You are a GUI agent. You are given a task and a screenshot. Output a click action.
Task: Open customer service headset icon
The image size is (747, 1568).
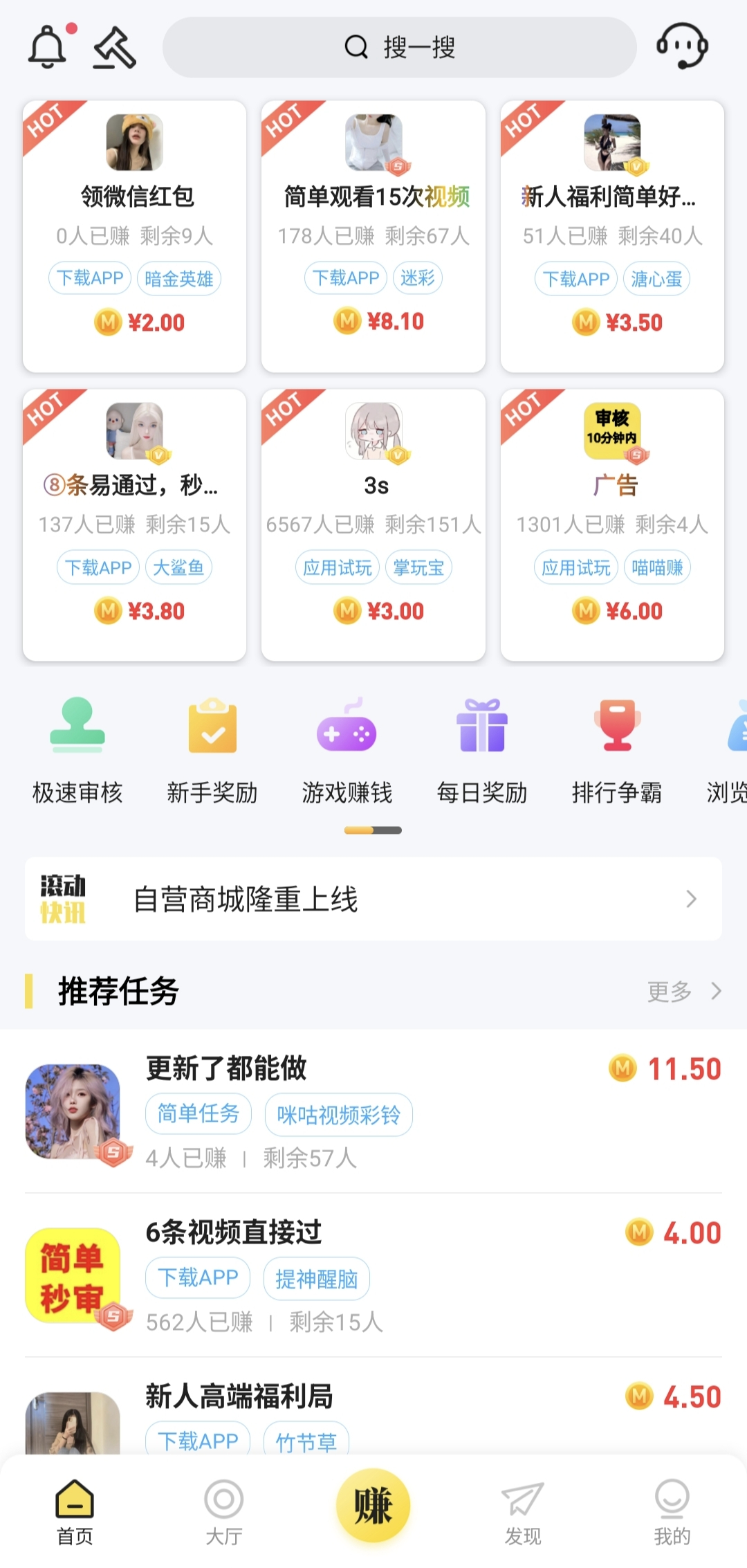tap(681, 46)
